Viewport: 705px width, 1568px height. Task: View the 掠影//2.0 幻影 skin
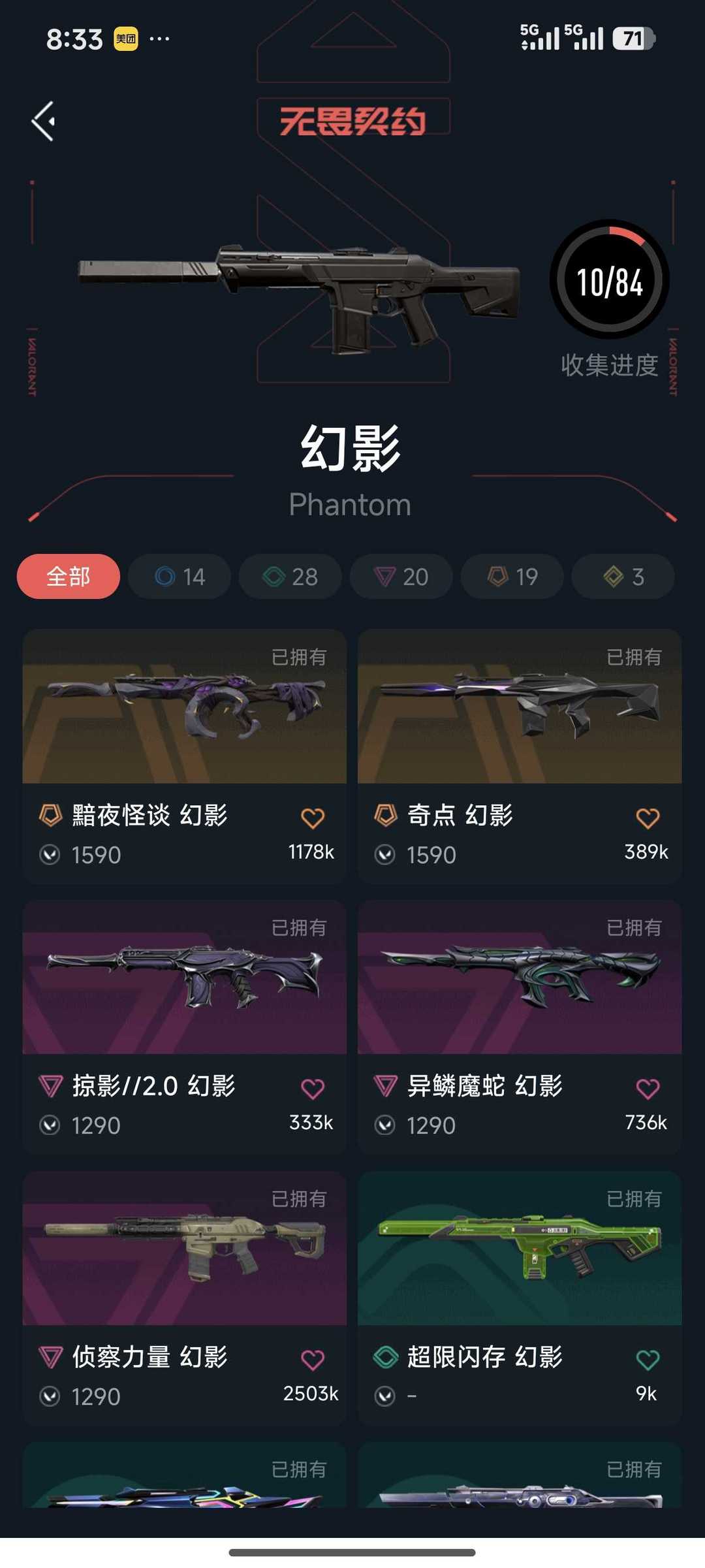184,978
